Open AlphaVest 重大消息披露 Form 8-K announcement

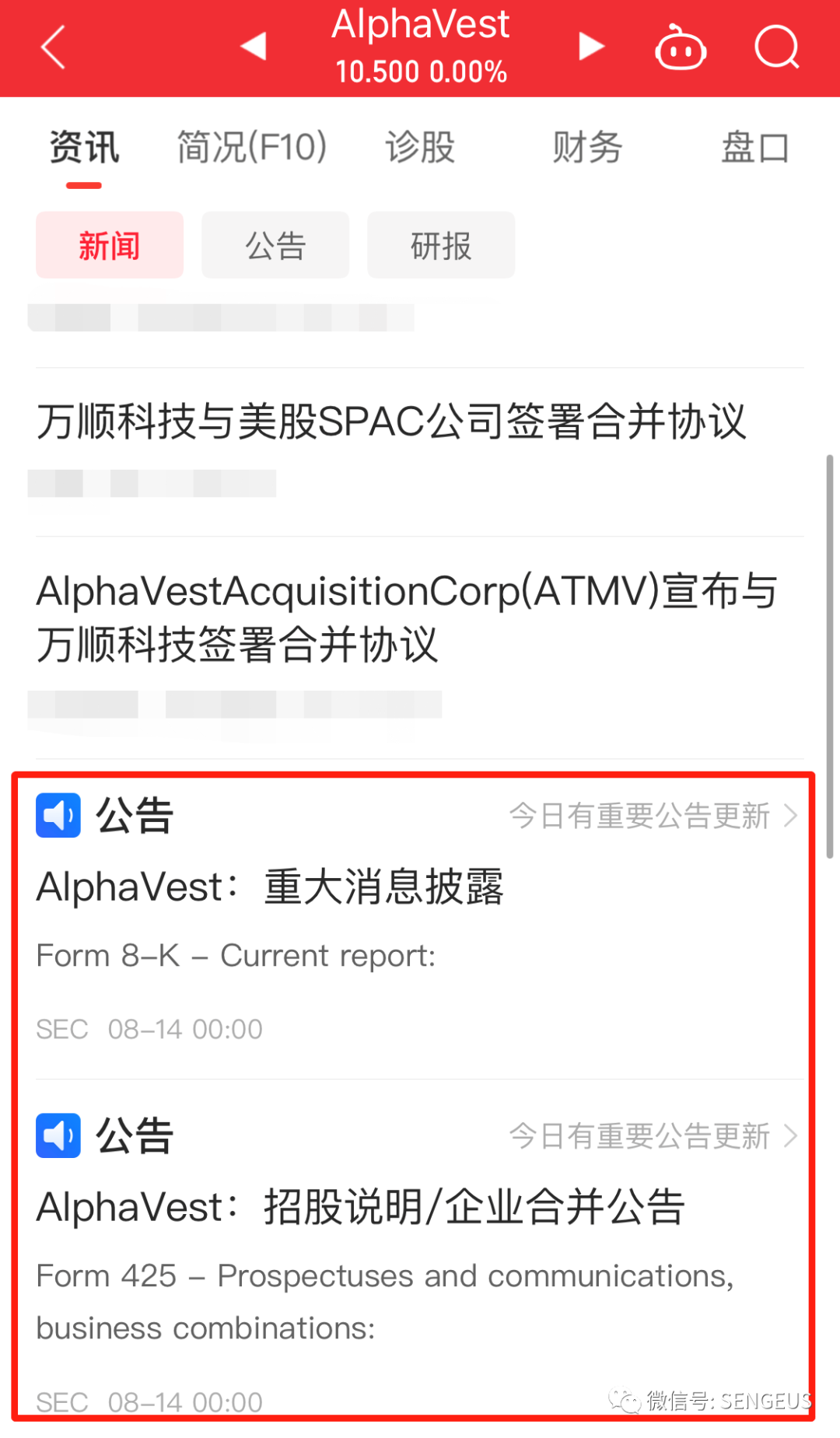pos(269,888)
